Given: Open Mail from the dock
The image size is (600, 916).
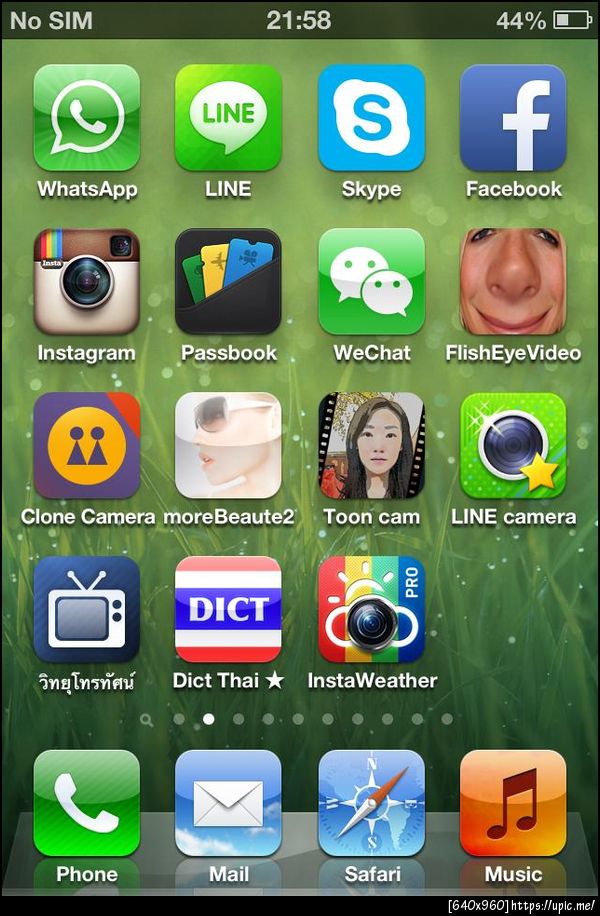Looking at the screenshot, I should pos(228,803).
